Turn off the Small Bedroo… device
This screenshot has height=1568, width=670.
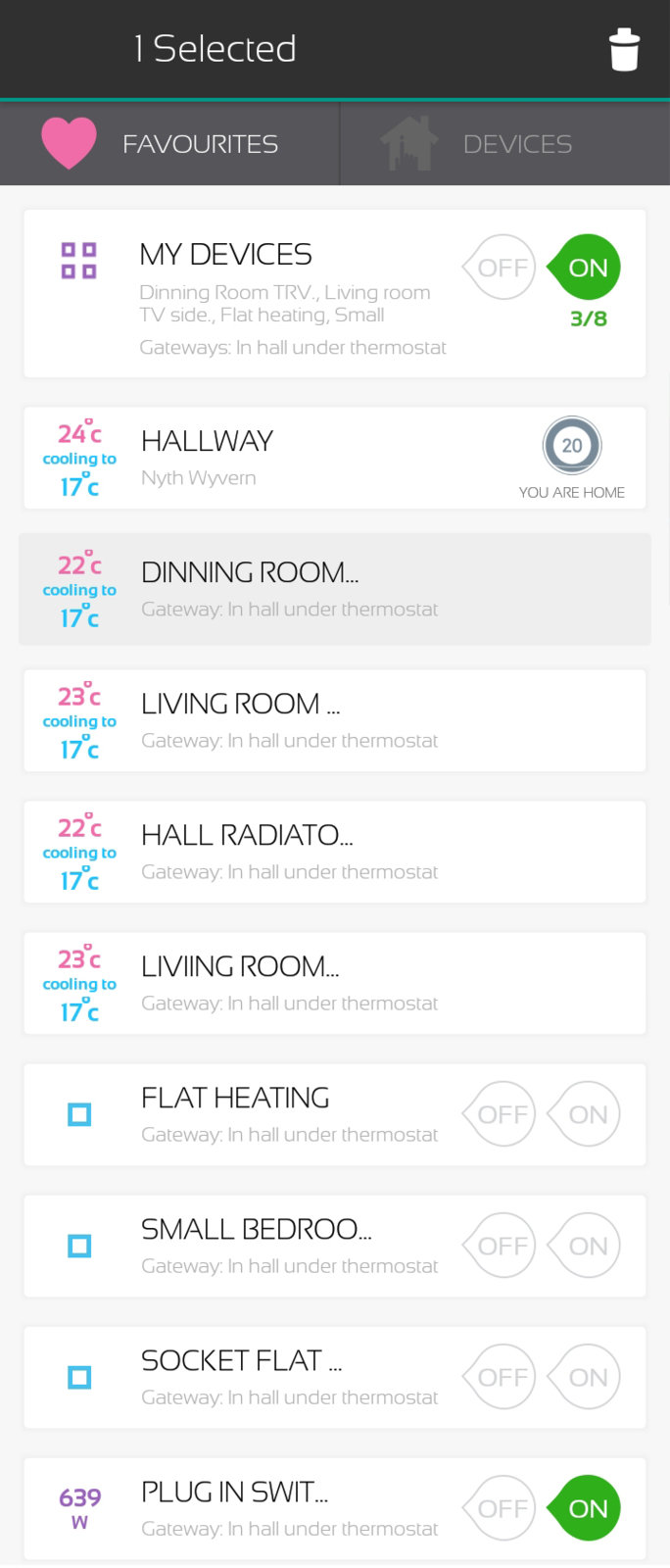[500, 1246]
